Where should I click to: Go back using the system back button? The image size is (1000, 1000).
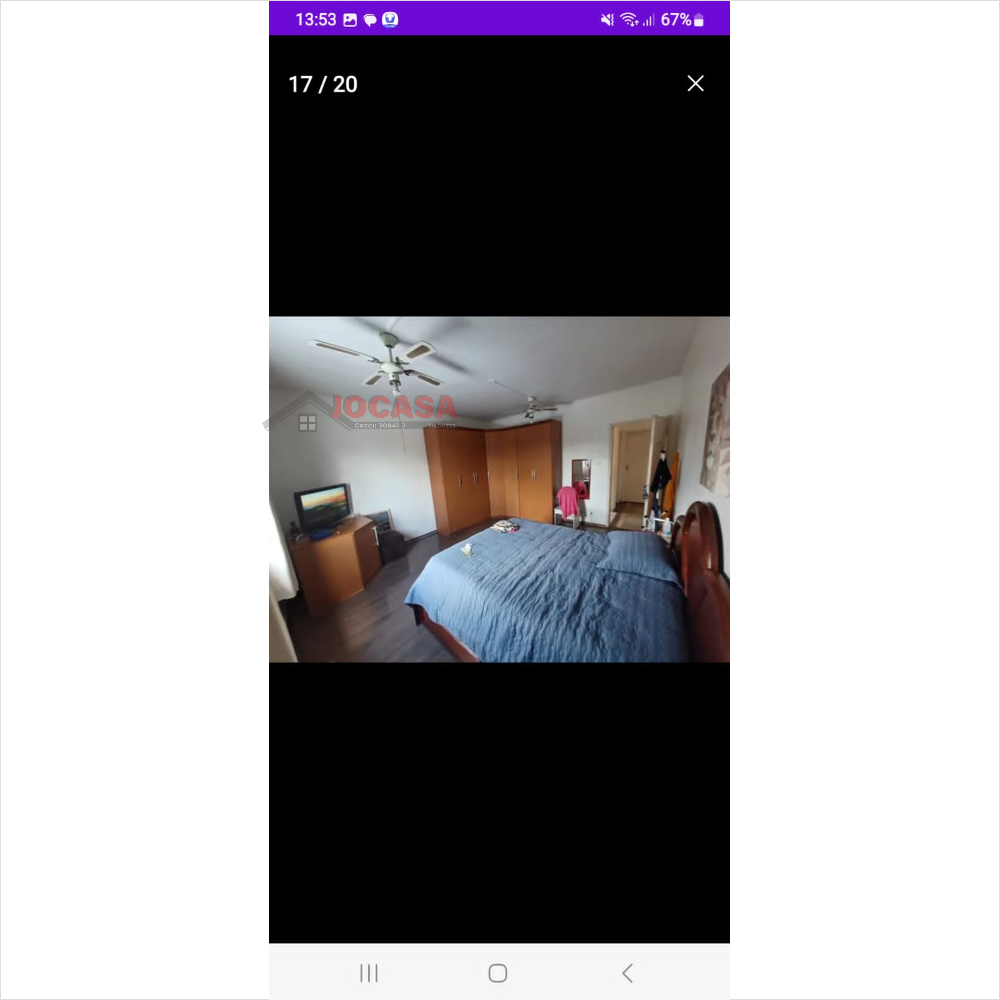[627, 973]
